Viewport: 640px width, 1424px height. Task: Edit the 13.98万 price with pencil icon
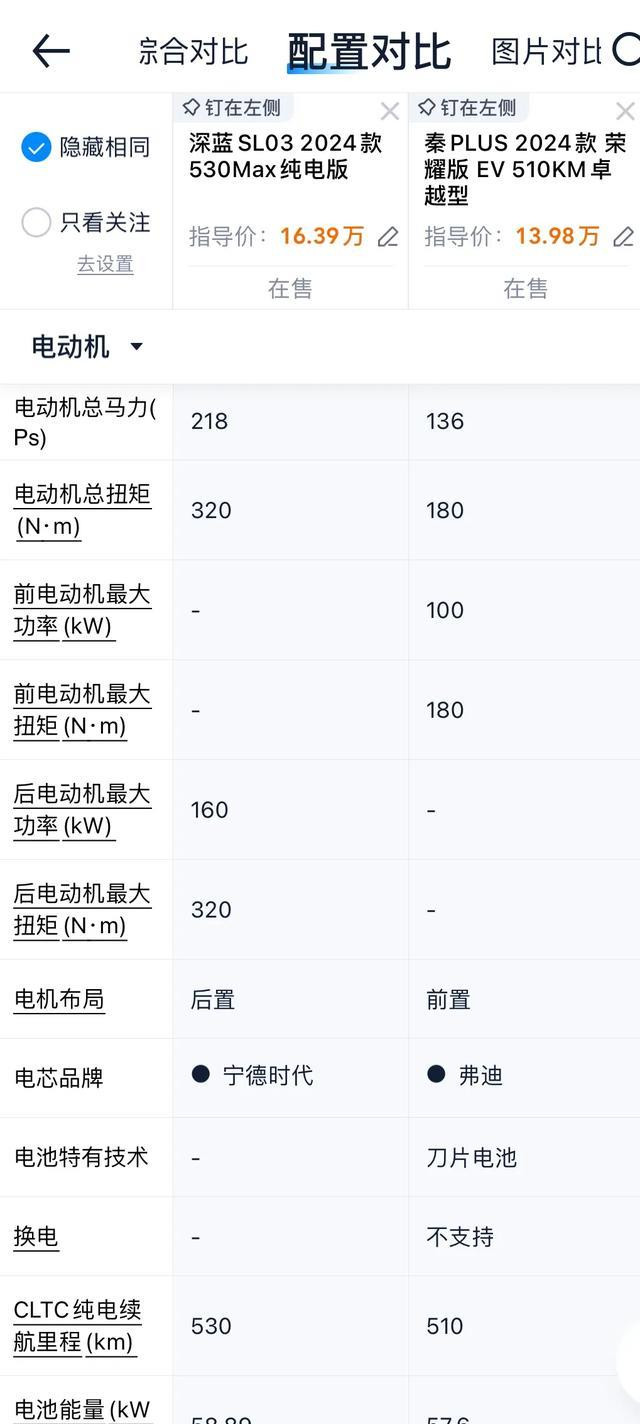623,237
